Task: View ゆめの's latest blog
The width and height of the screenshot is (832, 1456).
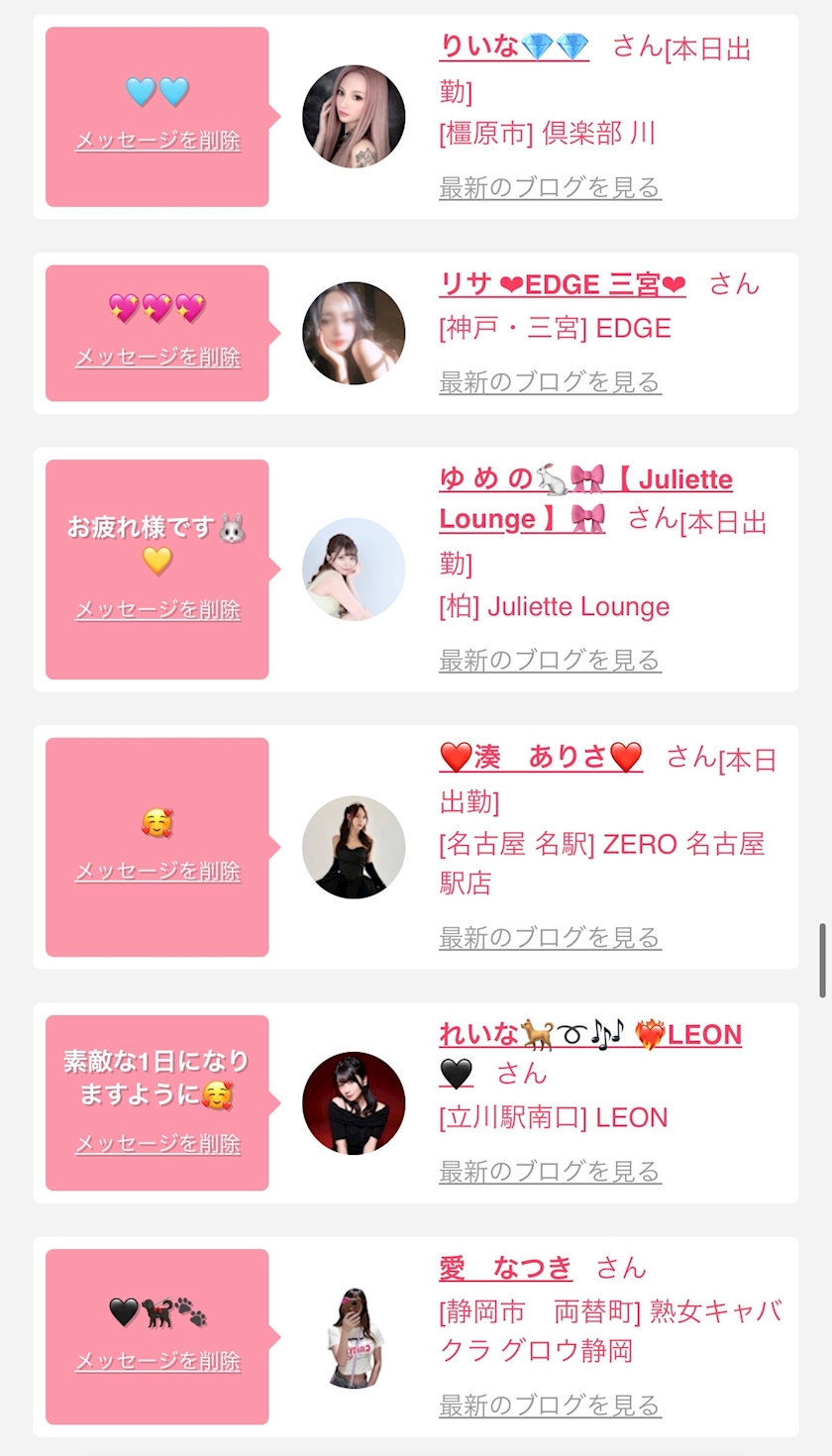Action: 550,660
